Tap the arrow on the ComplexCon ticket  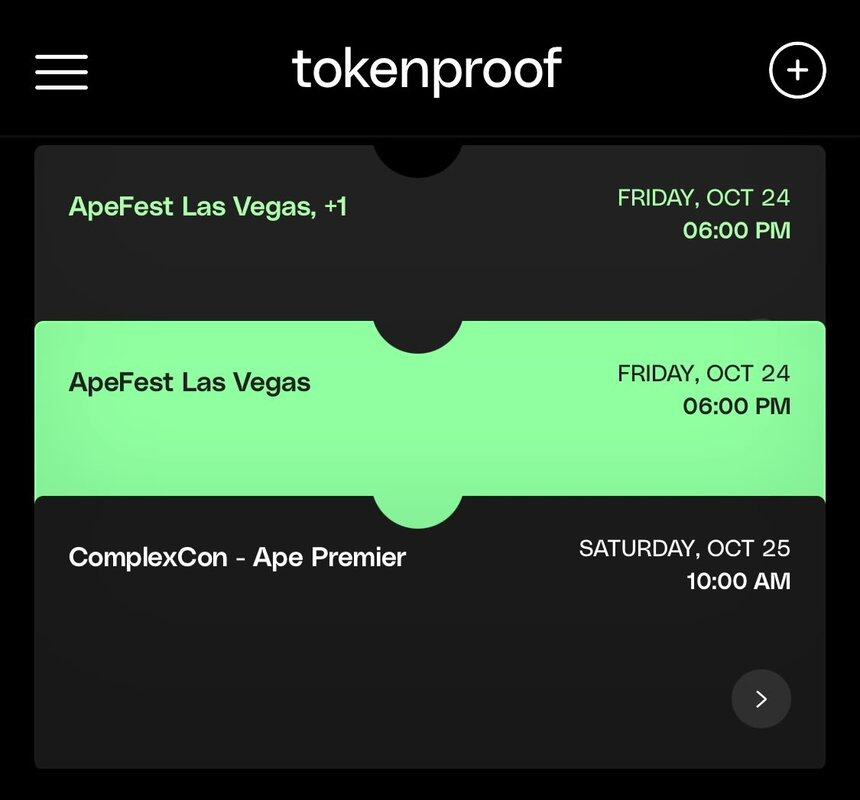coord(761,699)
